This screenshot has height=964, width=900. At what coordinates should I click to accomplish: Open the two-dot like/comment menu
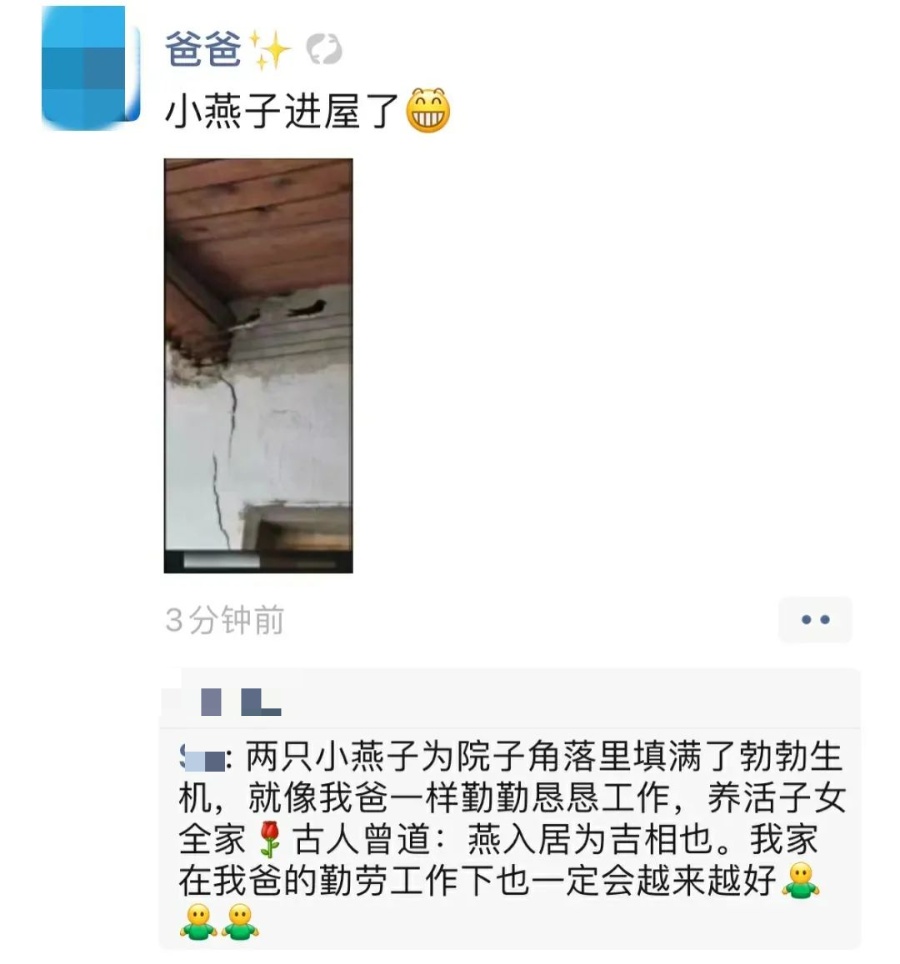coord(815,620)
